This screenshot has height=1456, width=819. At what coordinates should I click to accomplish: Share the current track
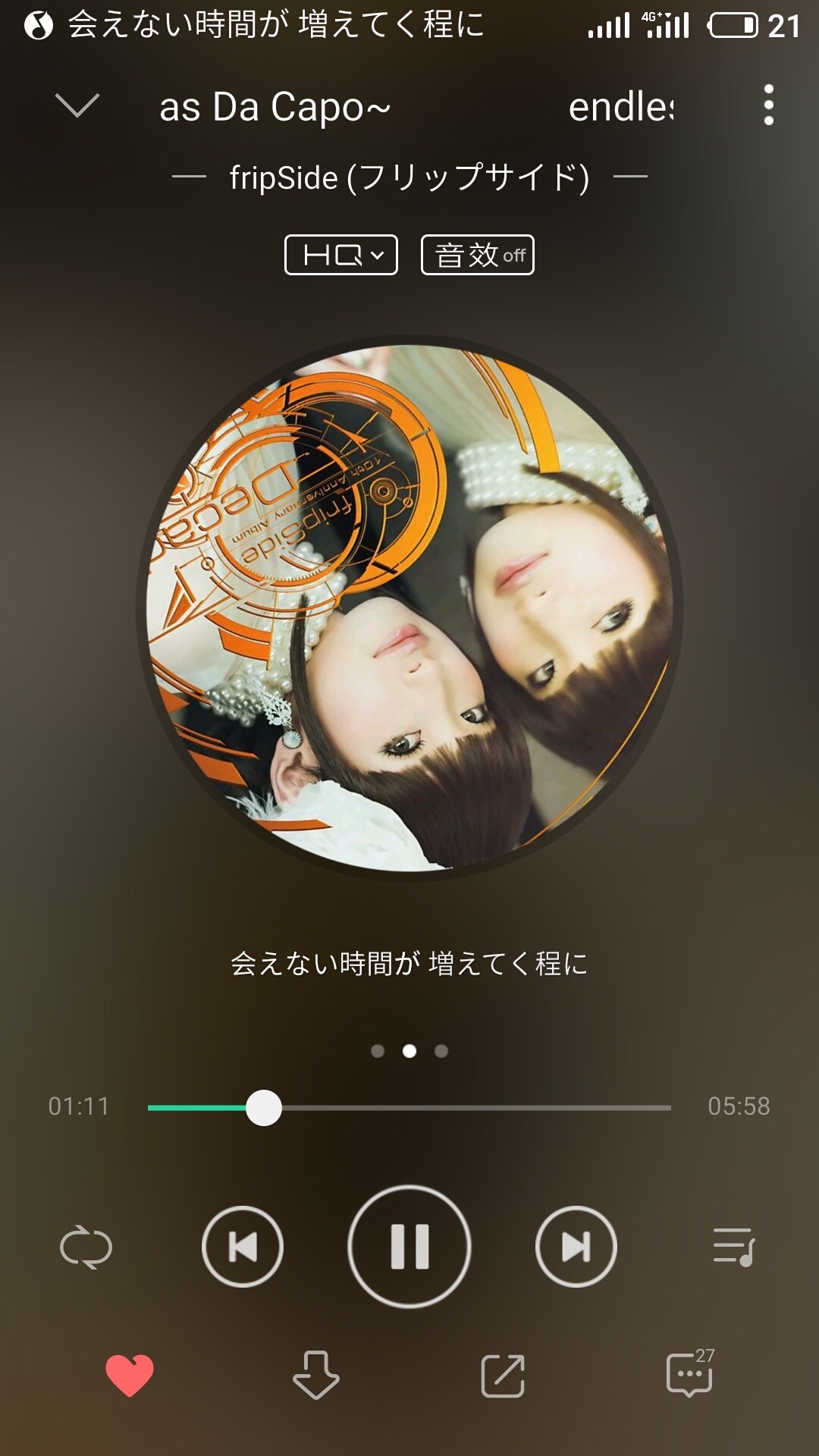(503, 1375)
